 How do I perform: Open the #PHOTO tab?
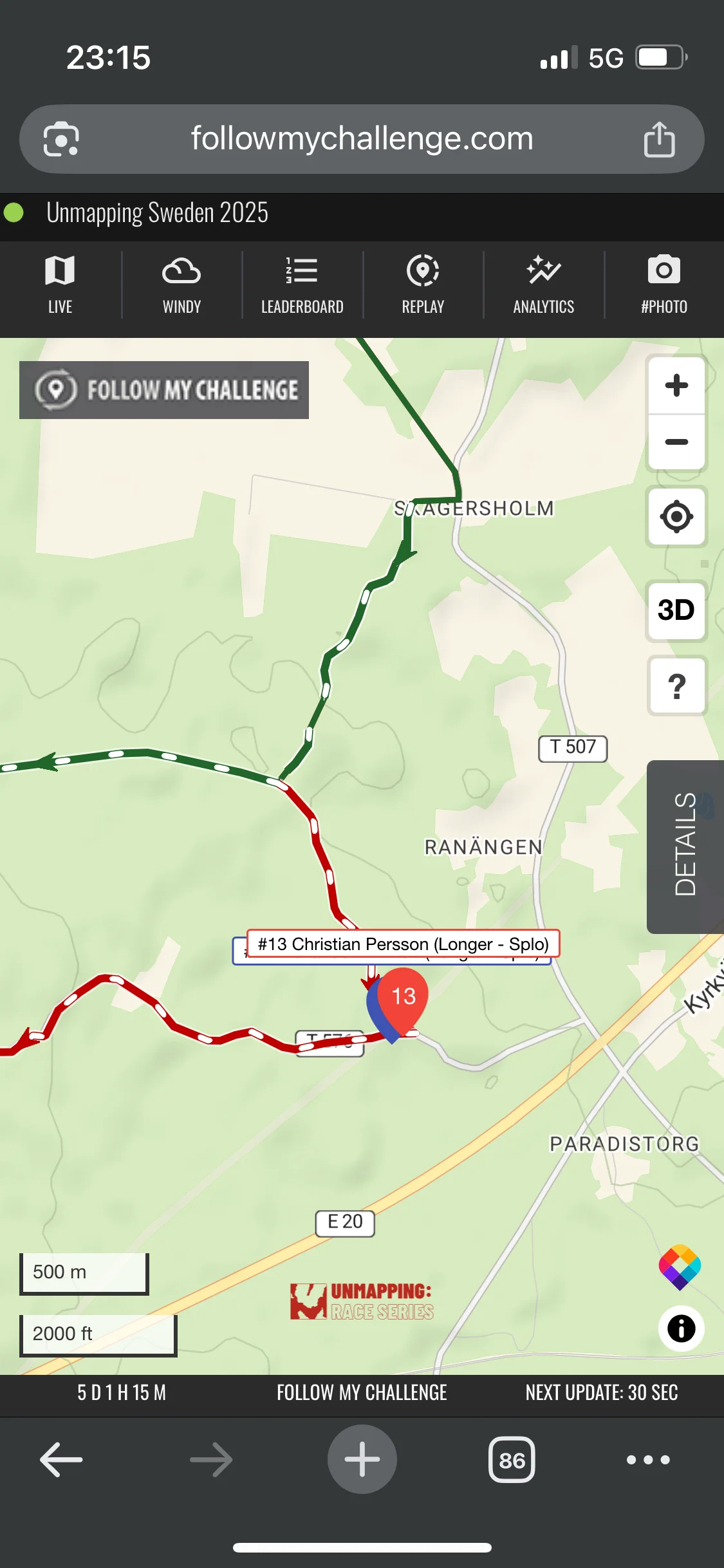[x=664, y=285]
